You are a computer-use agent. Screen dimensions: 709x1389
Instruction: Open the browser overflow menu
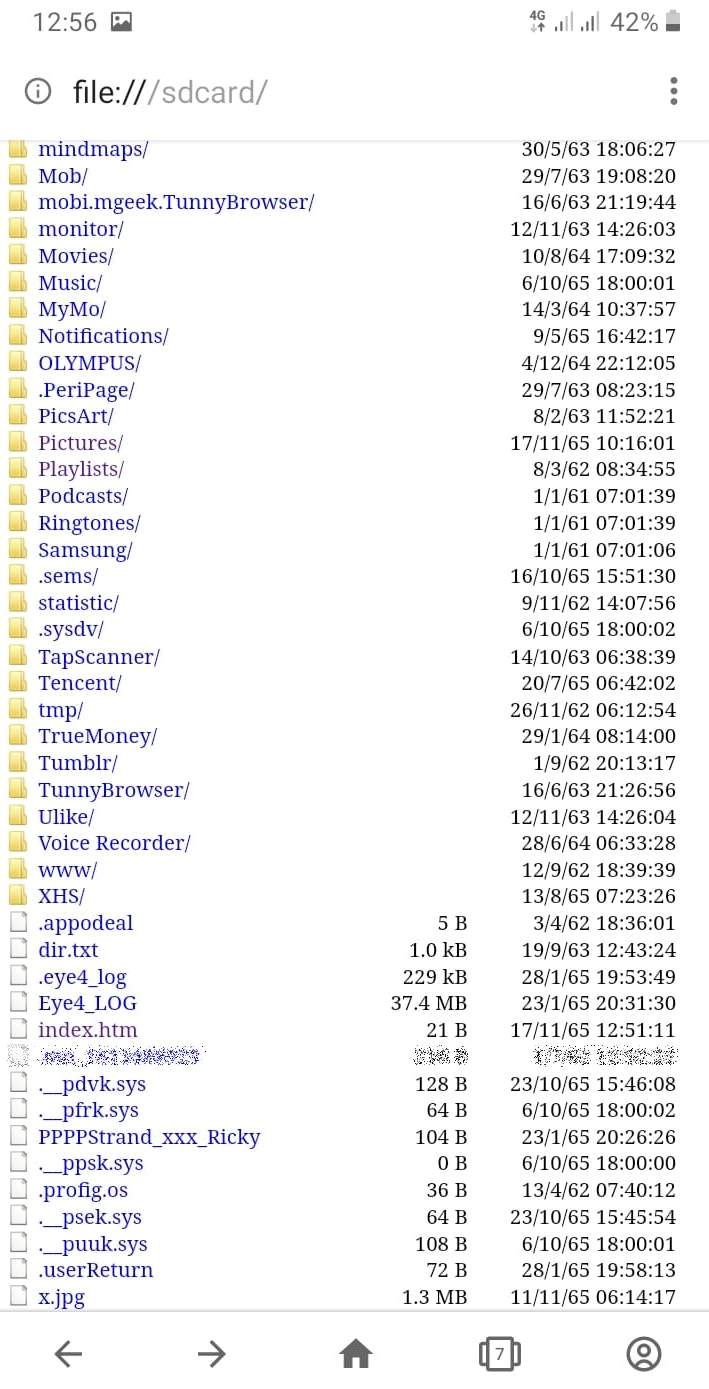(674, 91)
